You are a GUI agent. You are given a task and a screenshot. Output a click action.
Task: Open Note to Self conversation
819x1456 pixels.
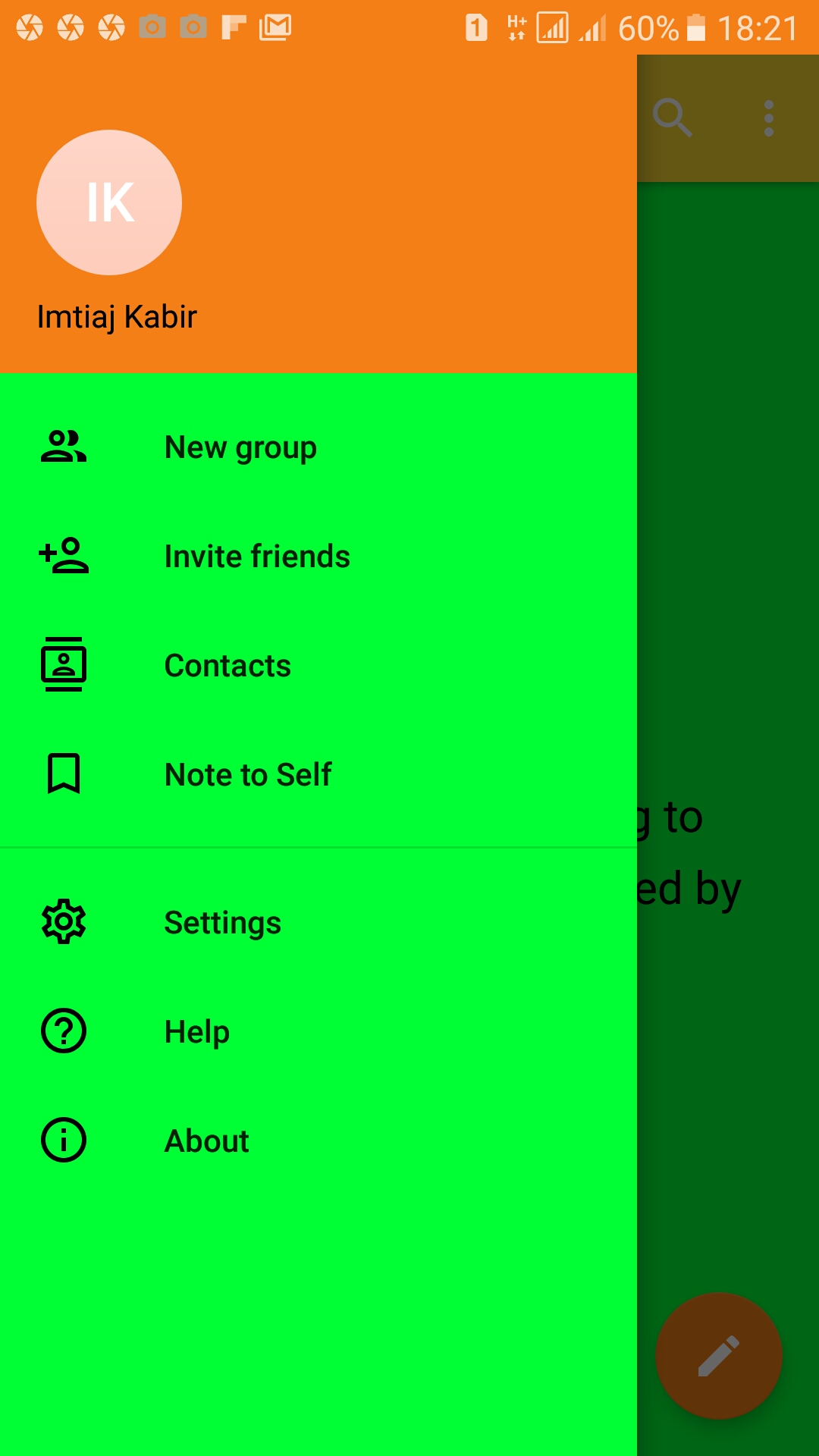(x=248, y=773)
